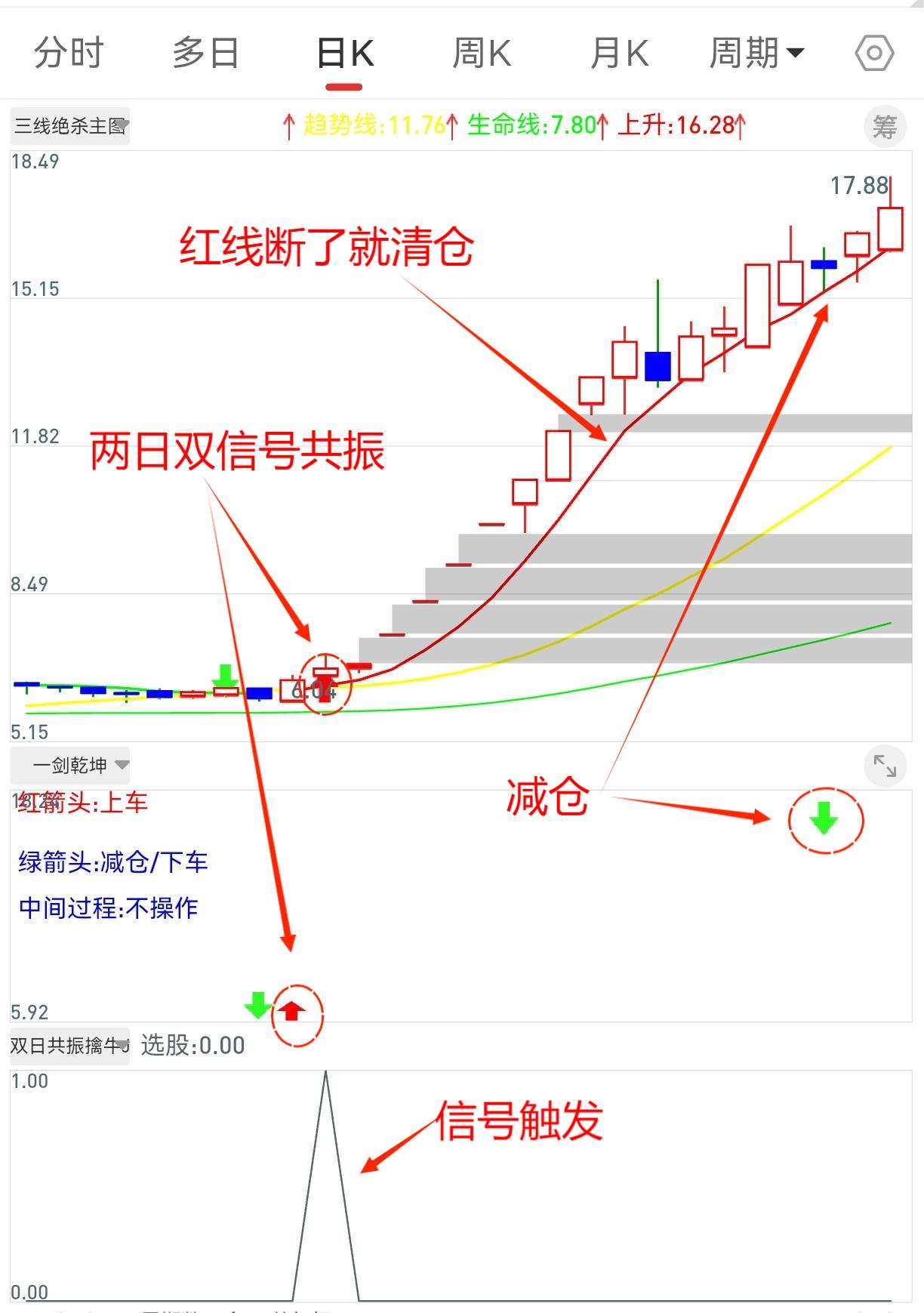Expand the sub-chart to fullscreen
The width and height of the screenshot is (924, 1313).
click(884, 766)
